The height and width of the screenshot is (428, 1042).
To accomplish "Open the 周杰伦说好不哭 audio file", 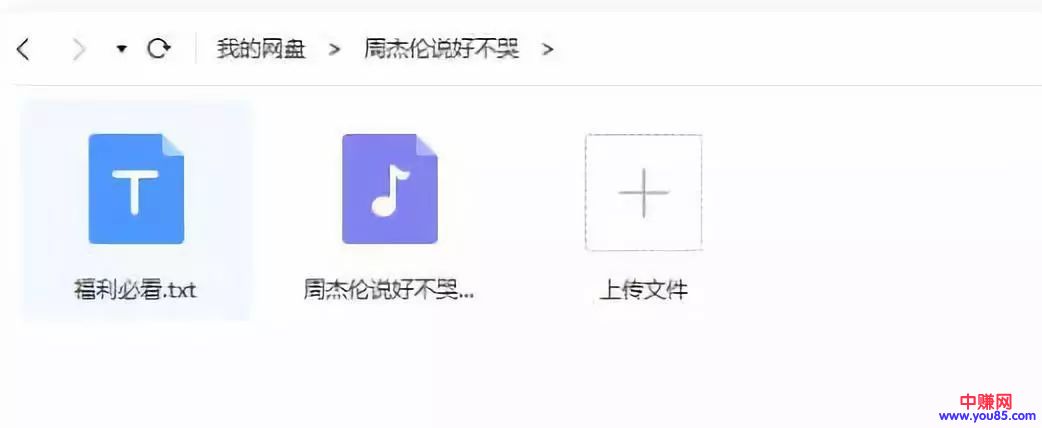I will 390,190.
